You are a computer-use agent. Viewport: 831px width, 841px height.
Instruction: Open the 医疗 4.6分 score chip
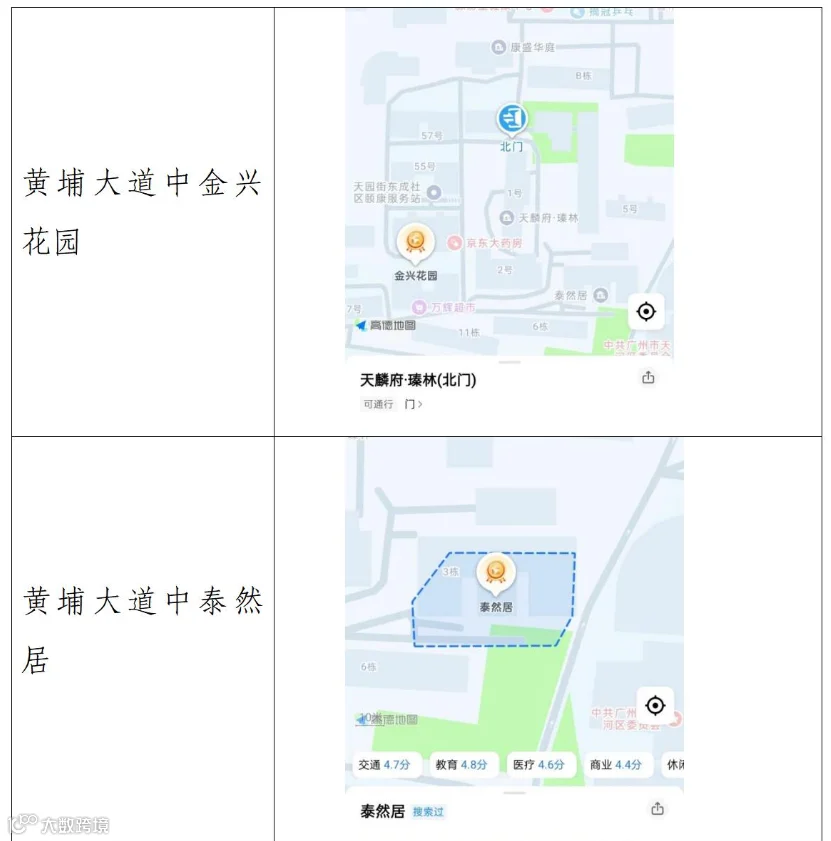click(538, 762)
